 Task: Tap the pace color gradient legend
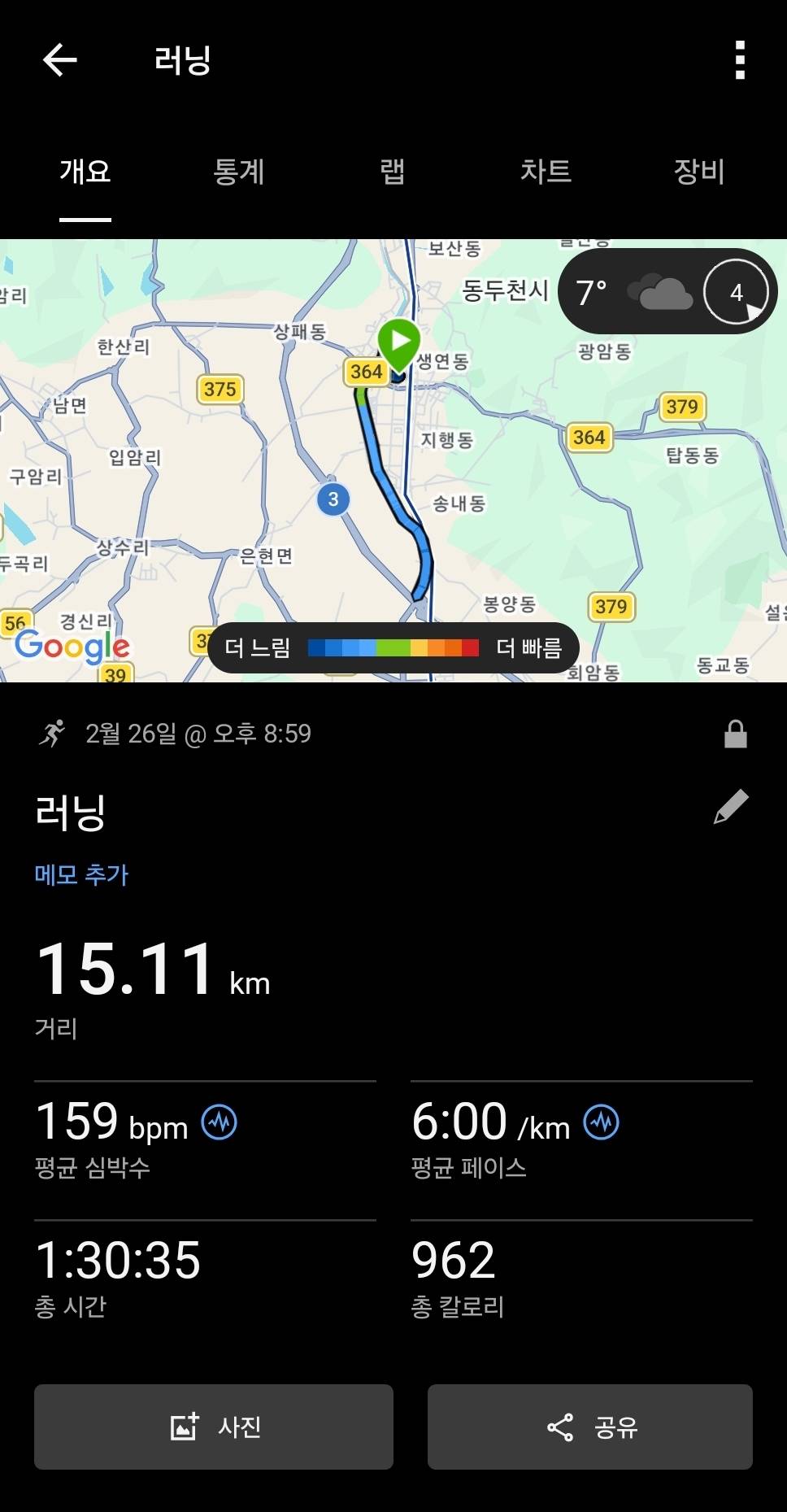tap(393, 647)
